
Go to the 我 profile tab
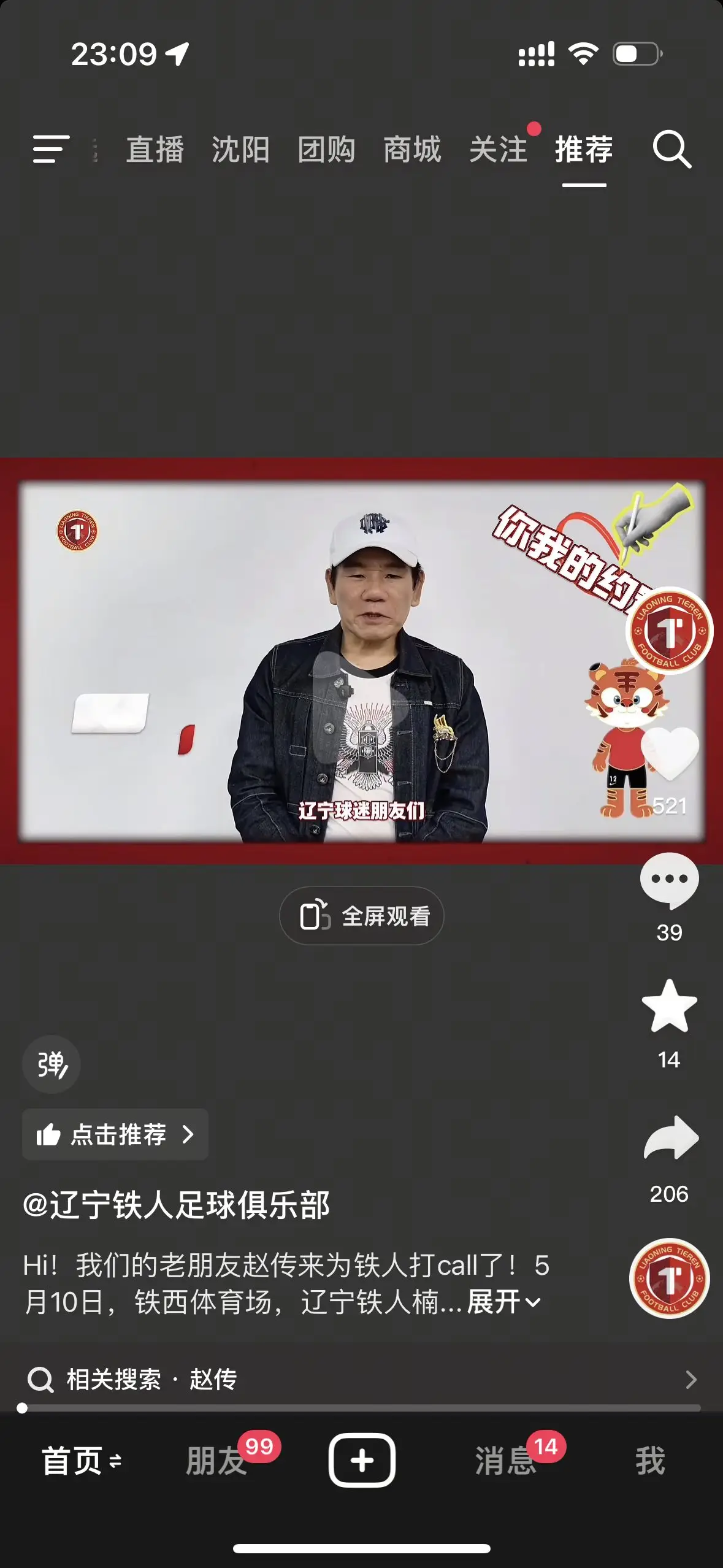point(650,1461)
